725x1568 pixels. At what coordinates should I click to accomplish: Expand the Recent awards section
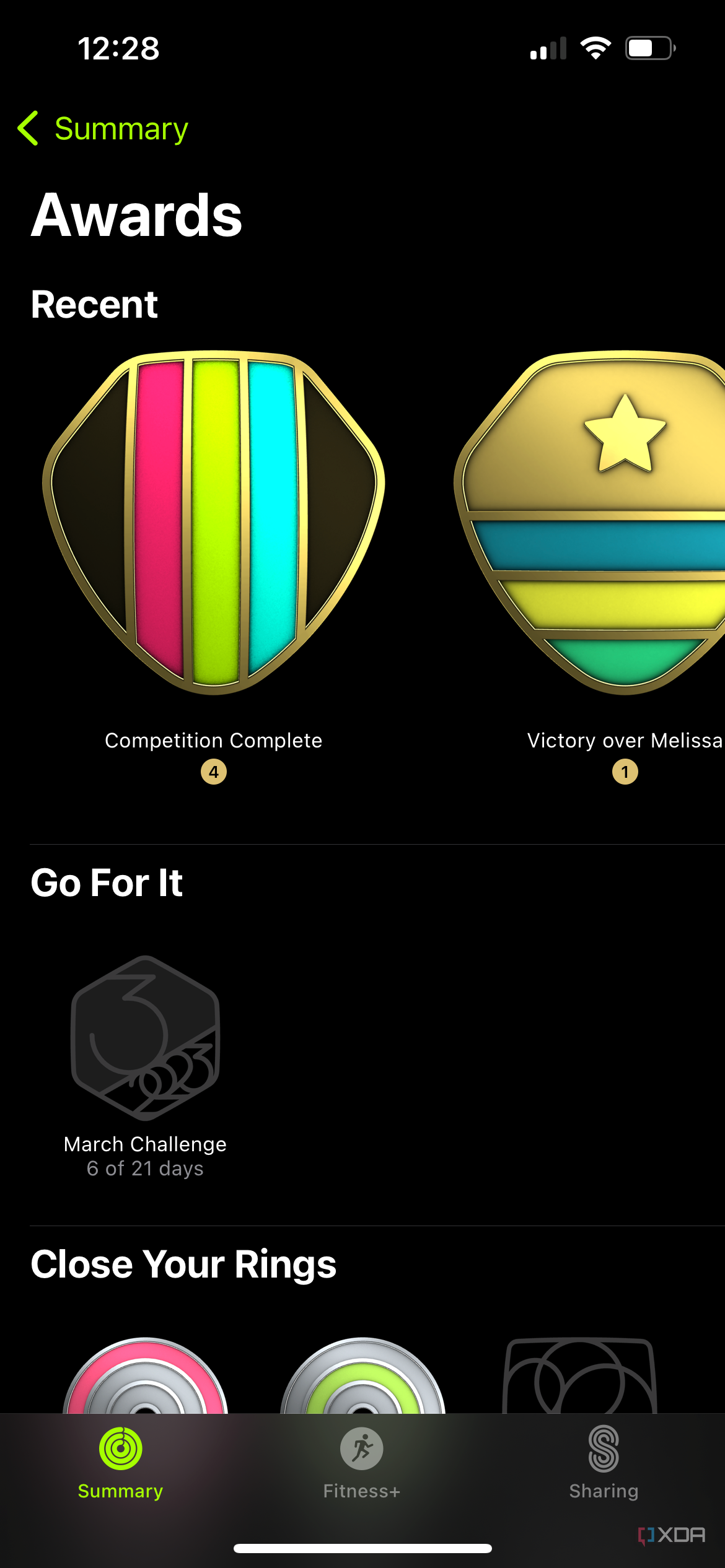pos(94,304)
